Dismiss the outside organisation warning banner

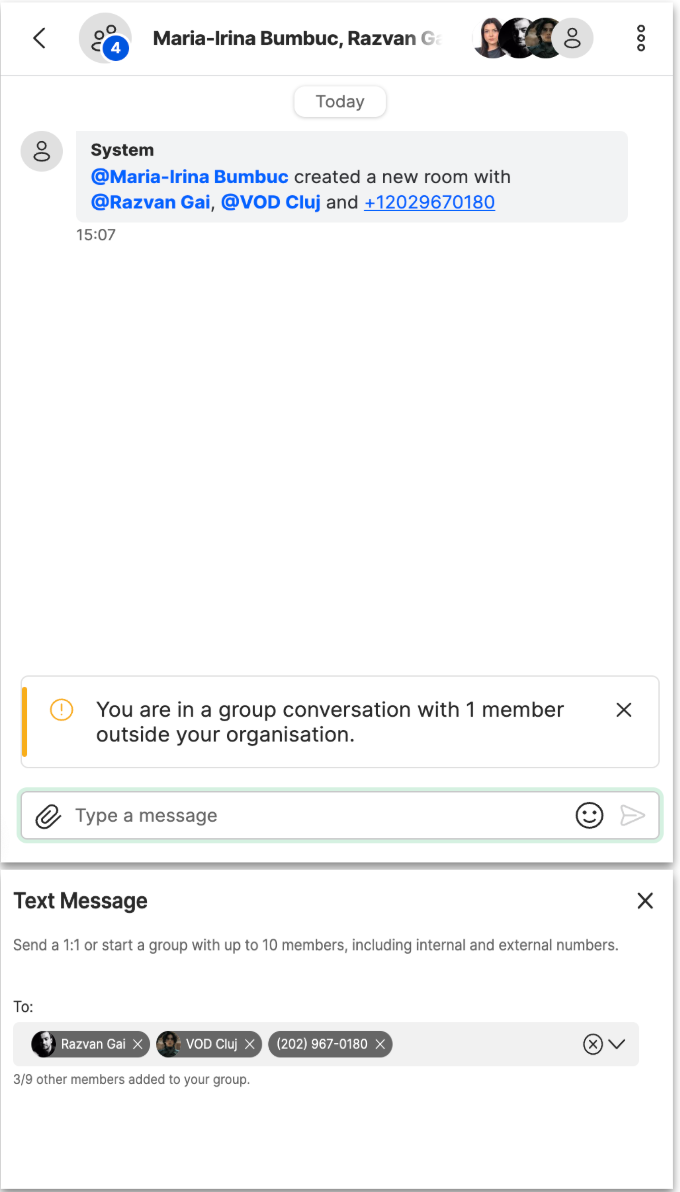click(x=624, y=710)
